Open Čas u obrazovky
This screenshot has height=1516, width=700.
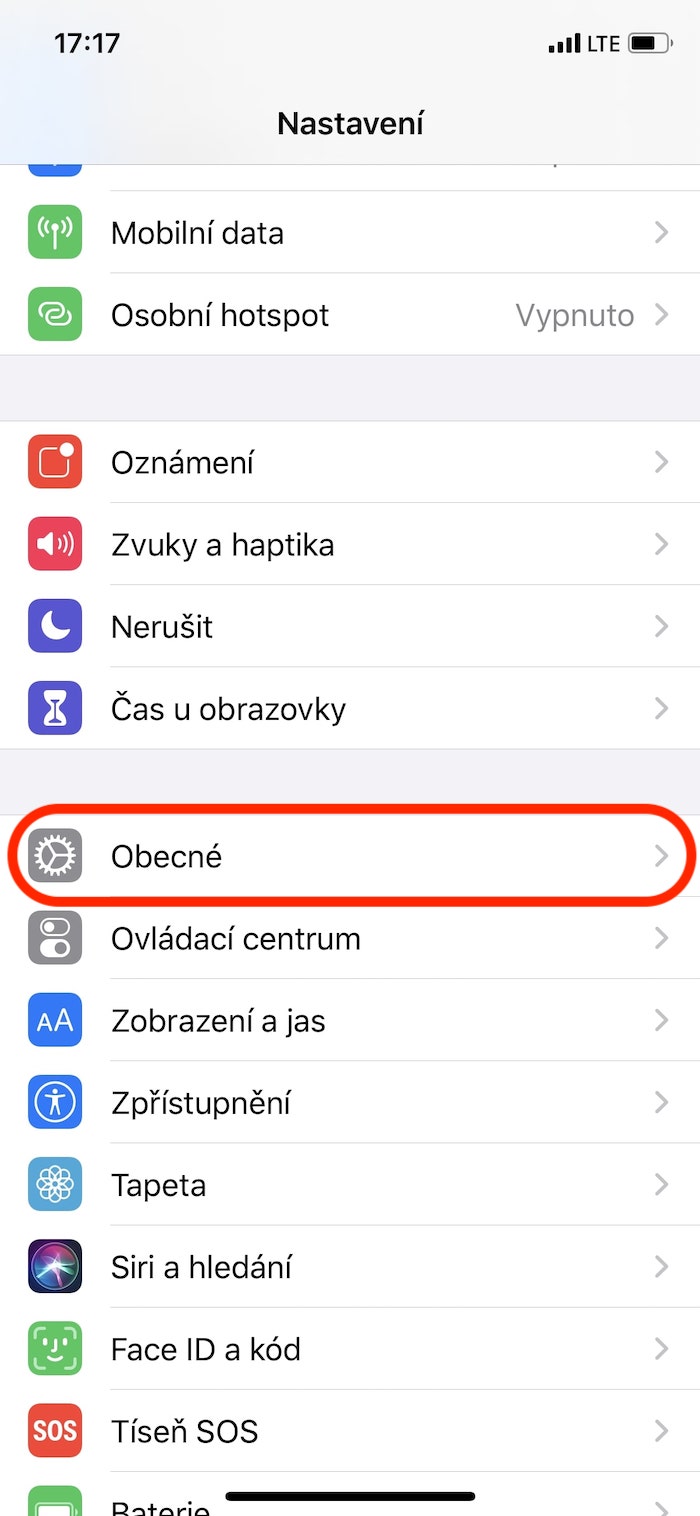350,709
